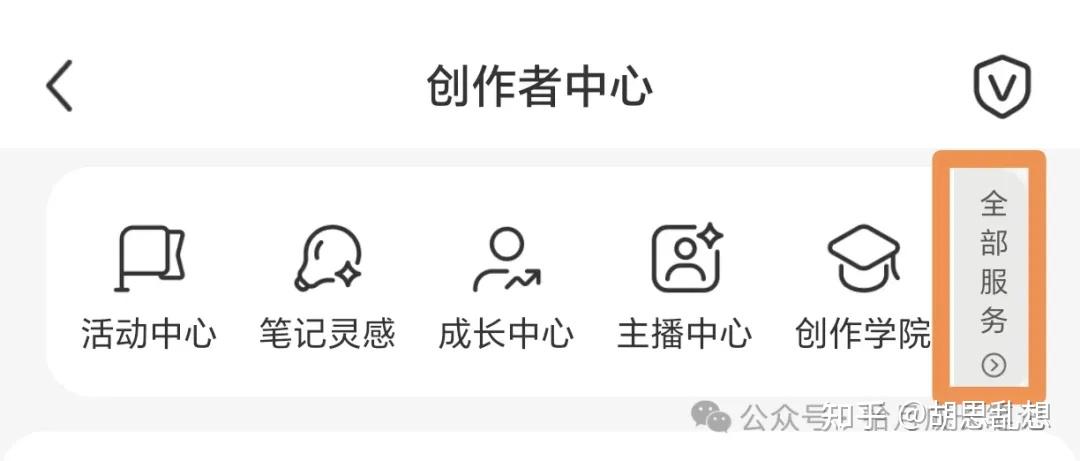
Task: Go back from 创作者中心
Action: [x=60, y=86]
